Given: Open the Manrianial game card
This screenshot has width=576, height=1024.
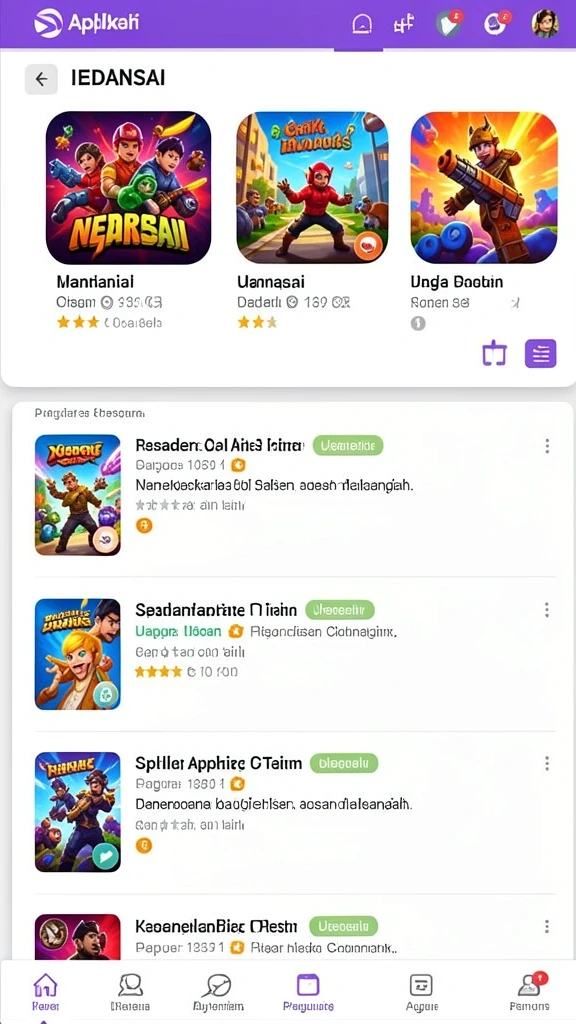Looking at the screenshot, I should tap(128, 220).
